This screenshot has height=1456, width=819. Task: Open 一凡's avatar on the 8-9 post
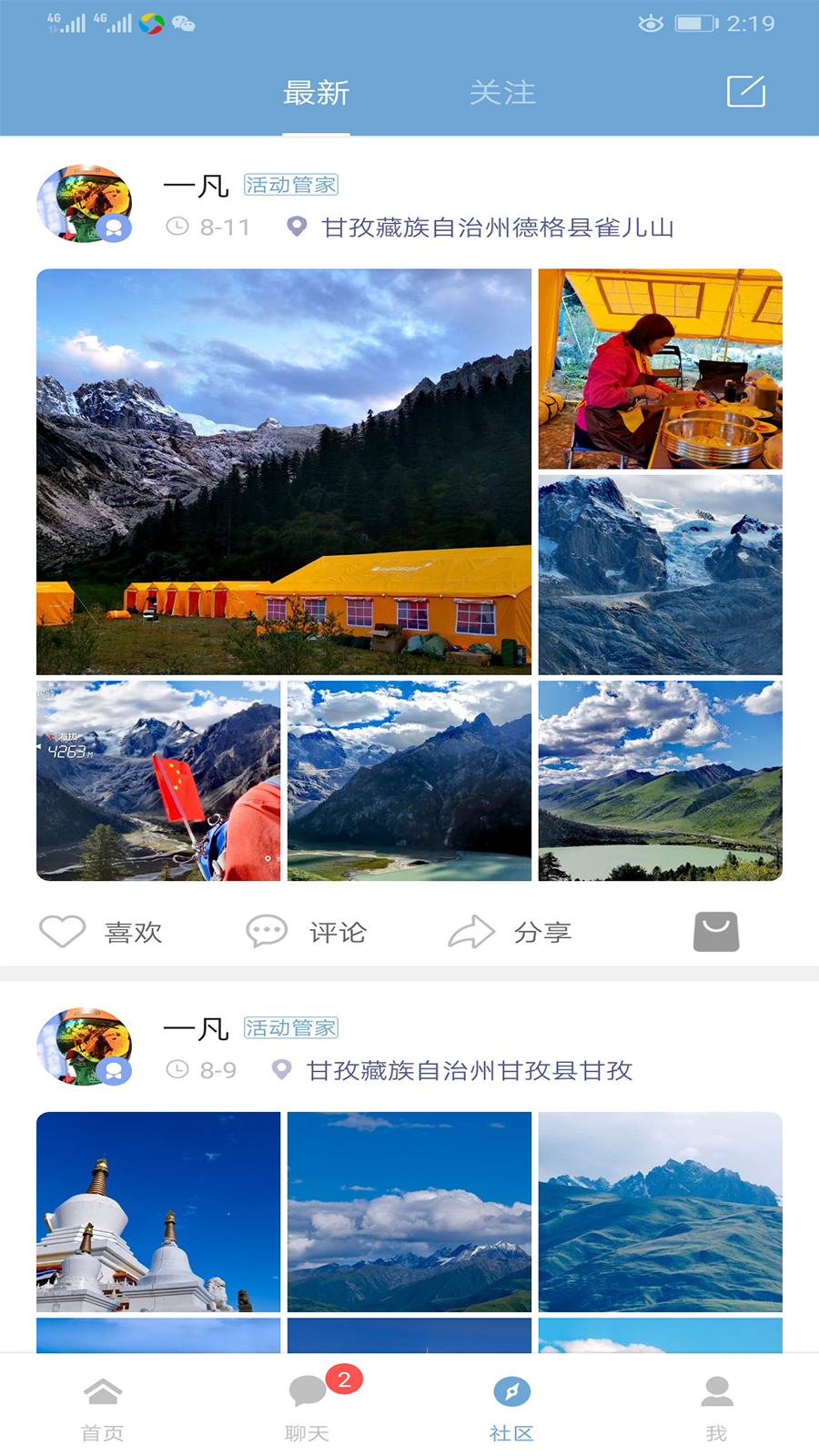(84, 1046)
